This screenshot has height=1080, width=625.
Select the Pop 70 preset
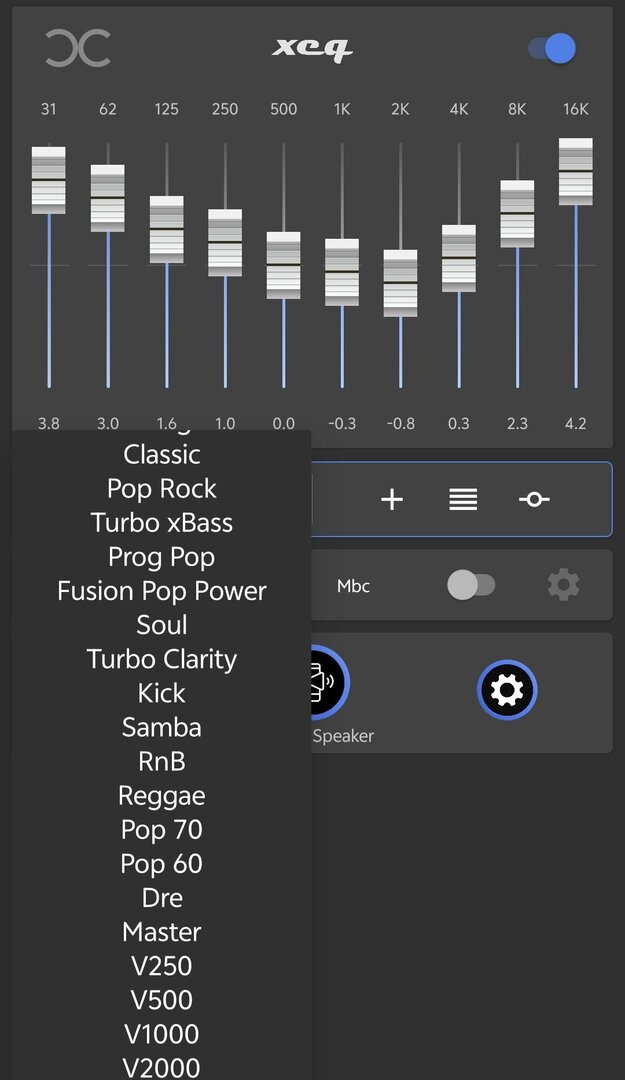pos(161,829)
